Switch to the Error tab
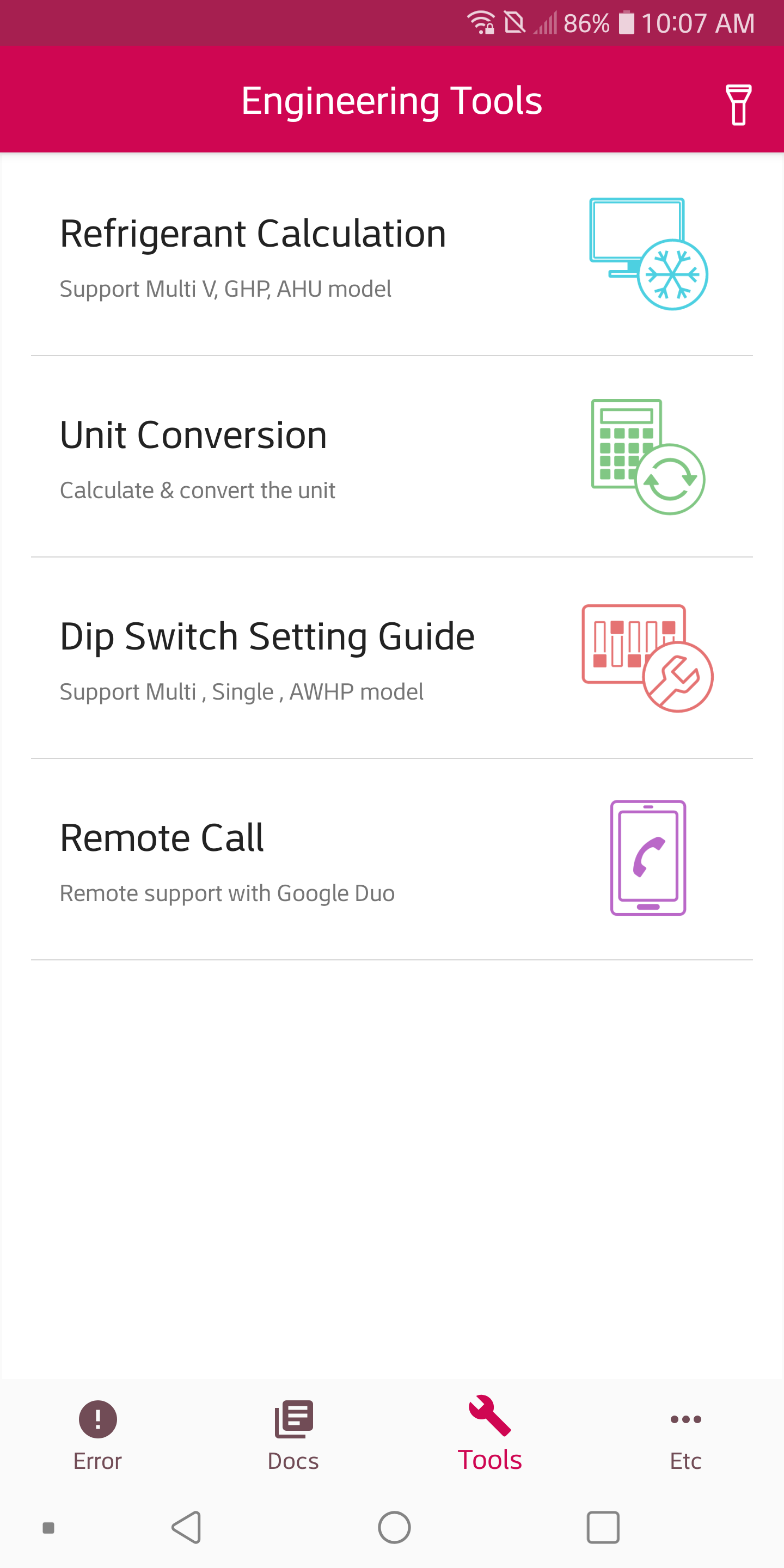784x1568 pixels. 97,1435
